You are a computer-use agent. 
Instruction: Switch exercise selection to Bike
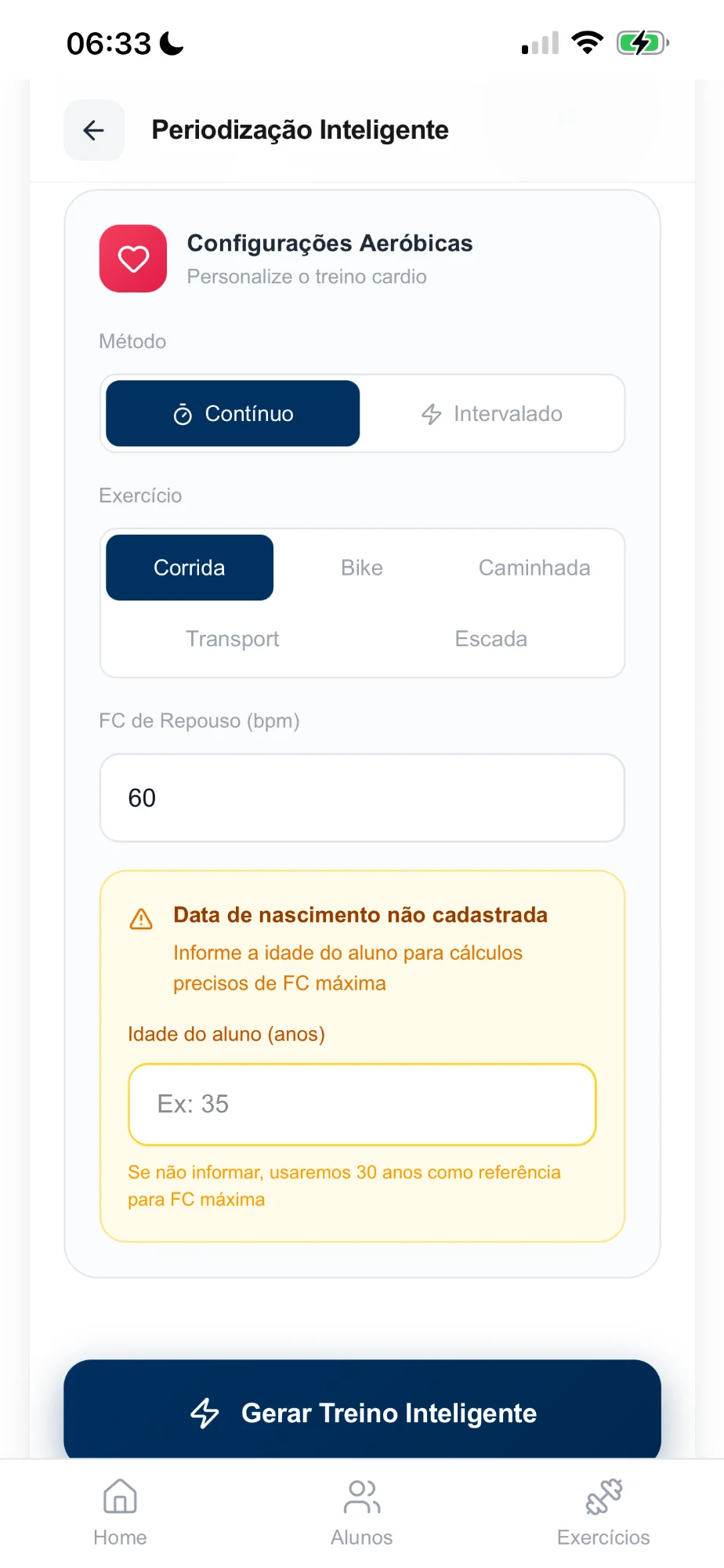[361, 567]
